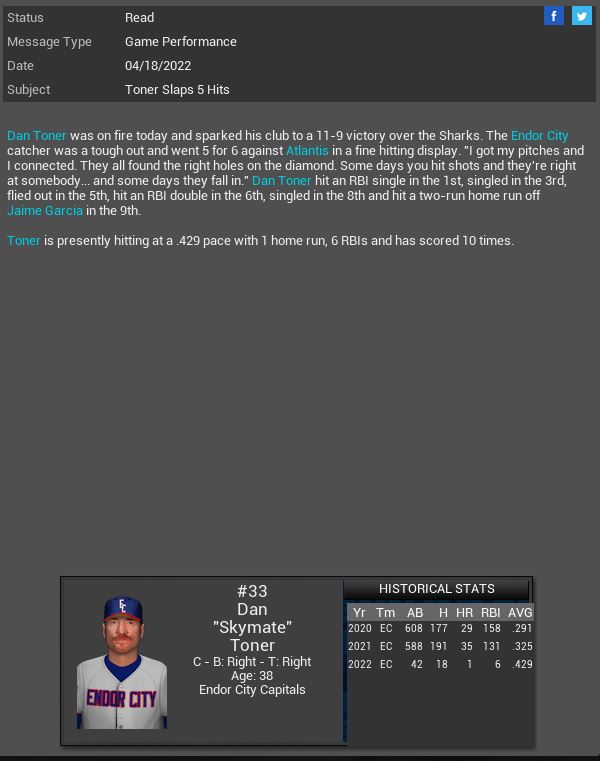Tap the Historical Stats header

point(438,589)
